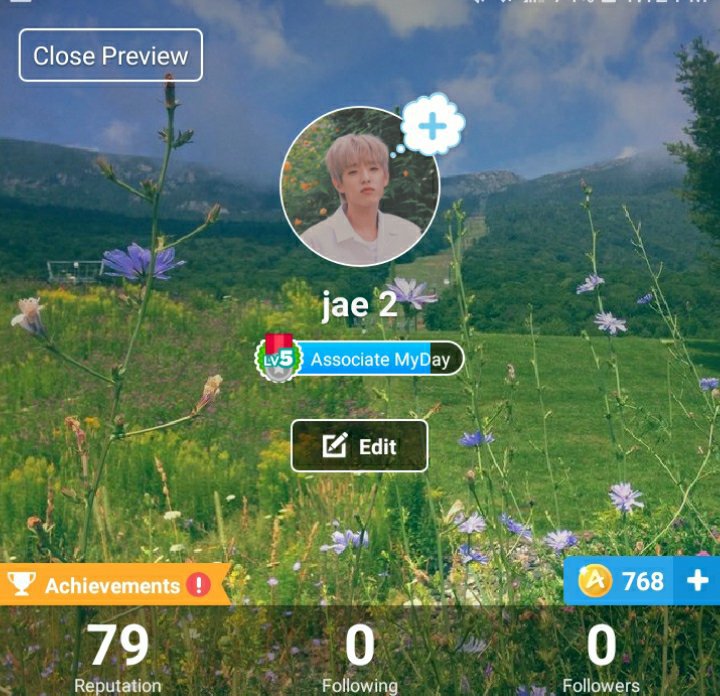
Task: Close the profile preview
Action: tap(111, 56)
